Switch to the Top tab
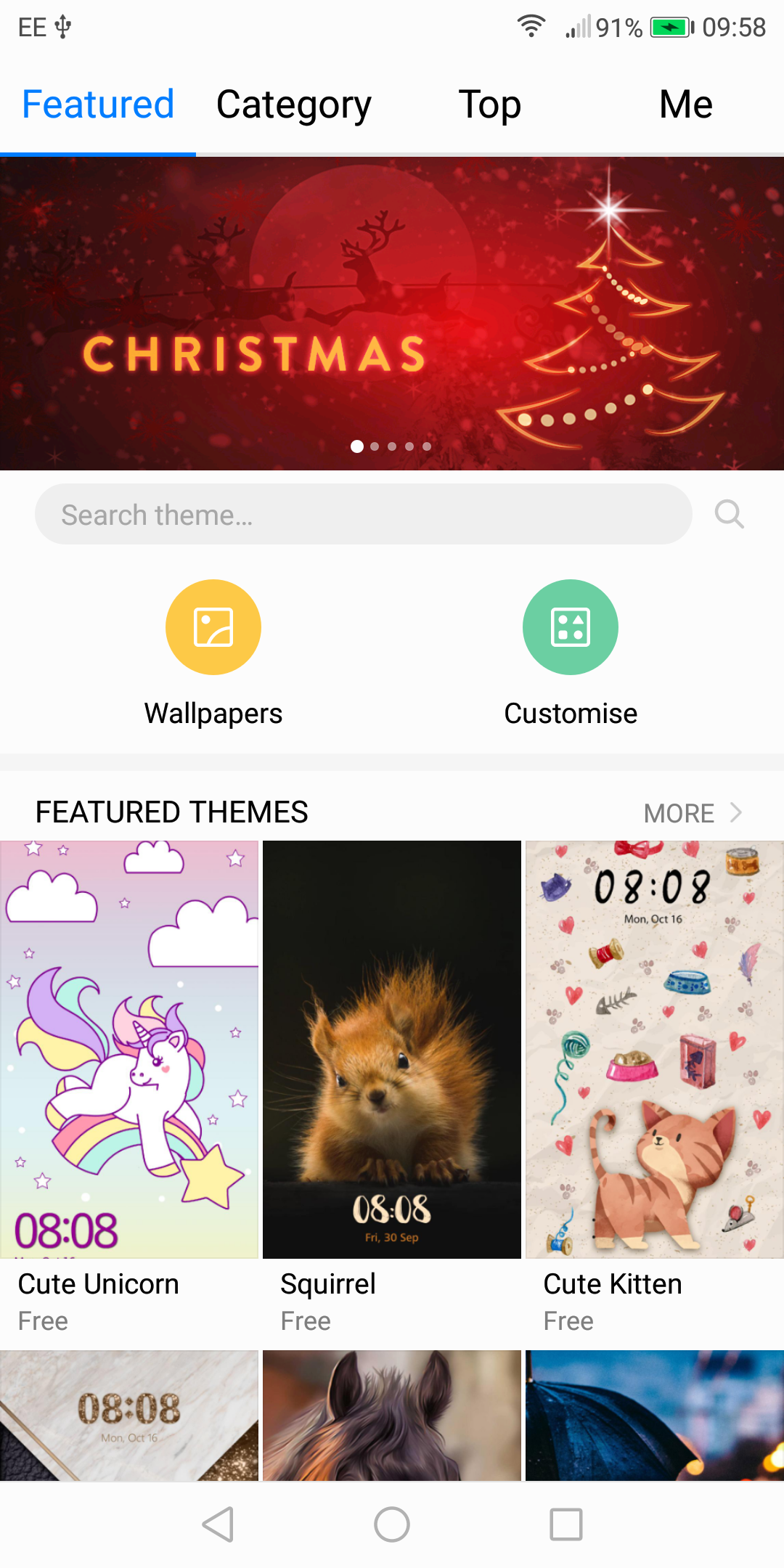784x1568 pixels. pos(489,105)
